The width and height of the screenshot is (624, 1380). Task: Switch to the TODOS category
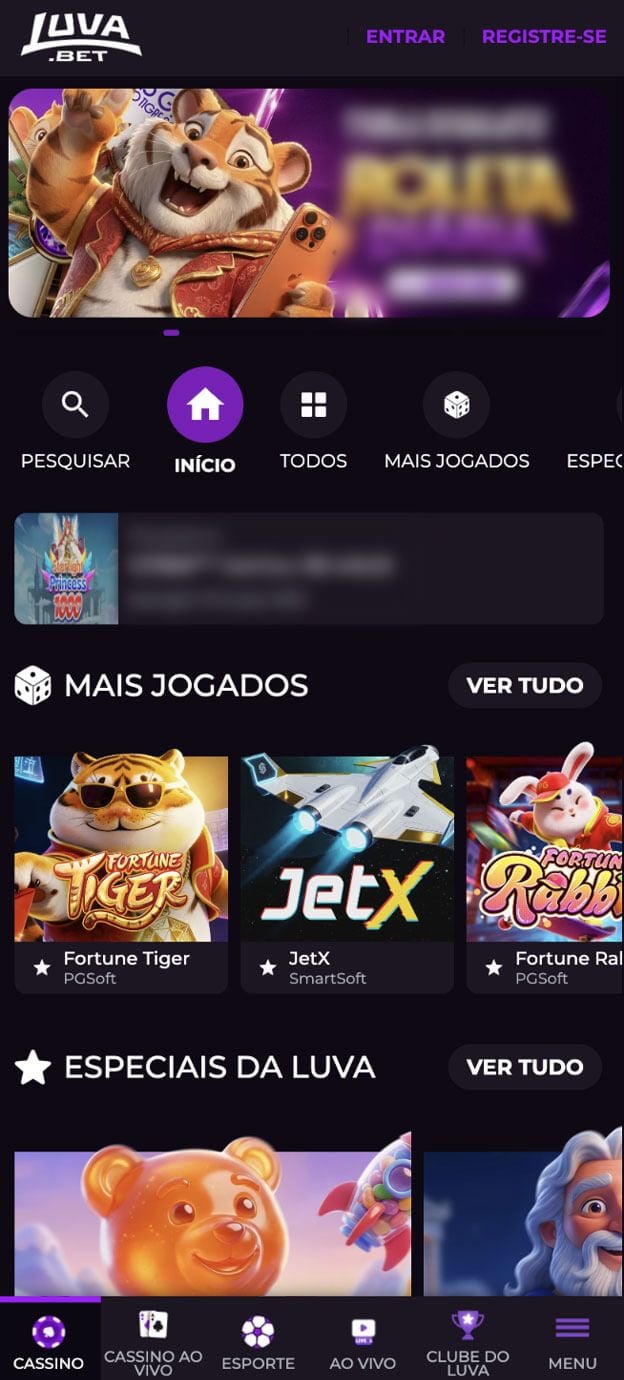313,405
